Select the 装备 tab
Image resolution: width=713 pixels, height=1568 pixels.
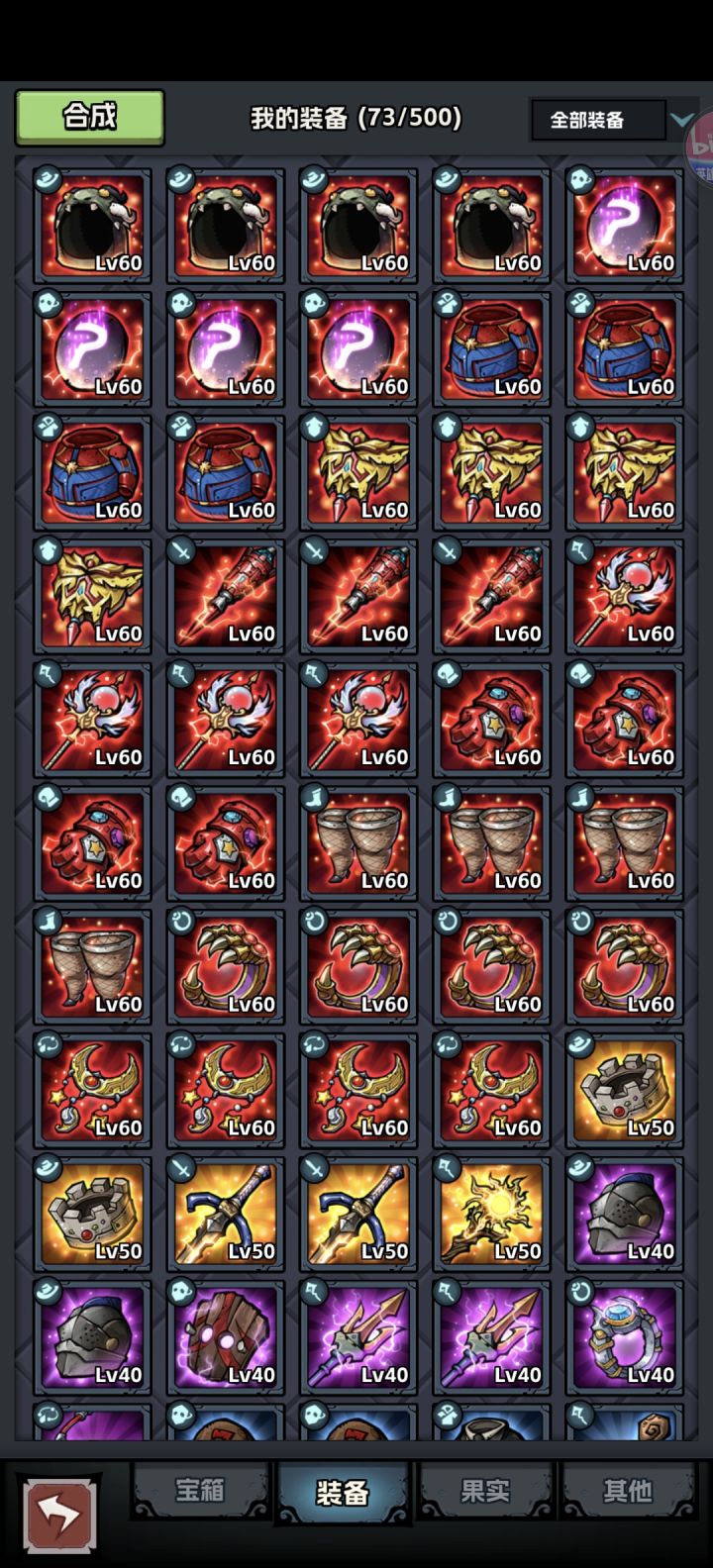[x=343, y=1492]
